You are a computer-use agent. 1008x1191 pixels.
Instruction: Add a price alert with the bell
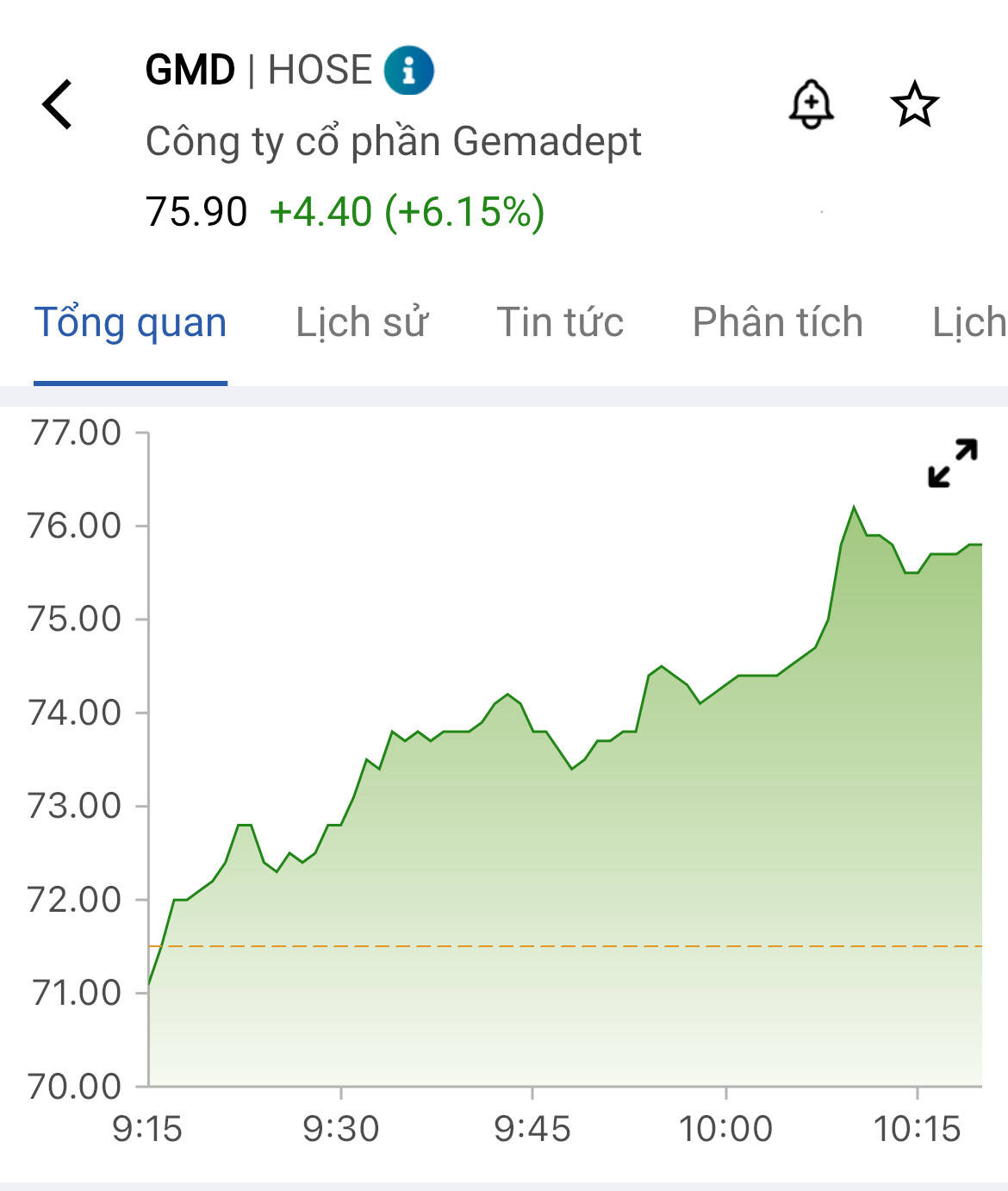click(811, 105)
